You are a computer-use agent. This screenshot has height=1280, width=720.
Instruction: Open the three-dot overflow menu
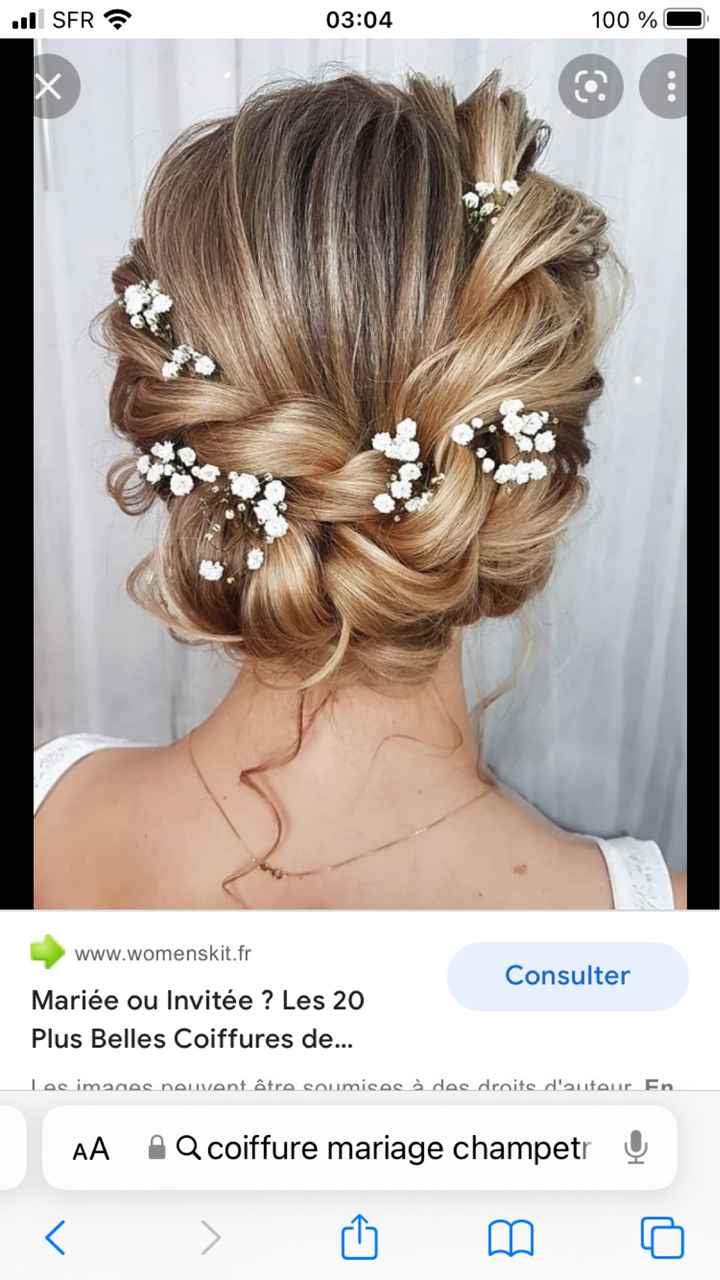click(669, 87)
